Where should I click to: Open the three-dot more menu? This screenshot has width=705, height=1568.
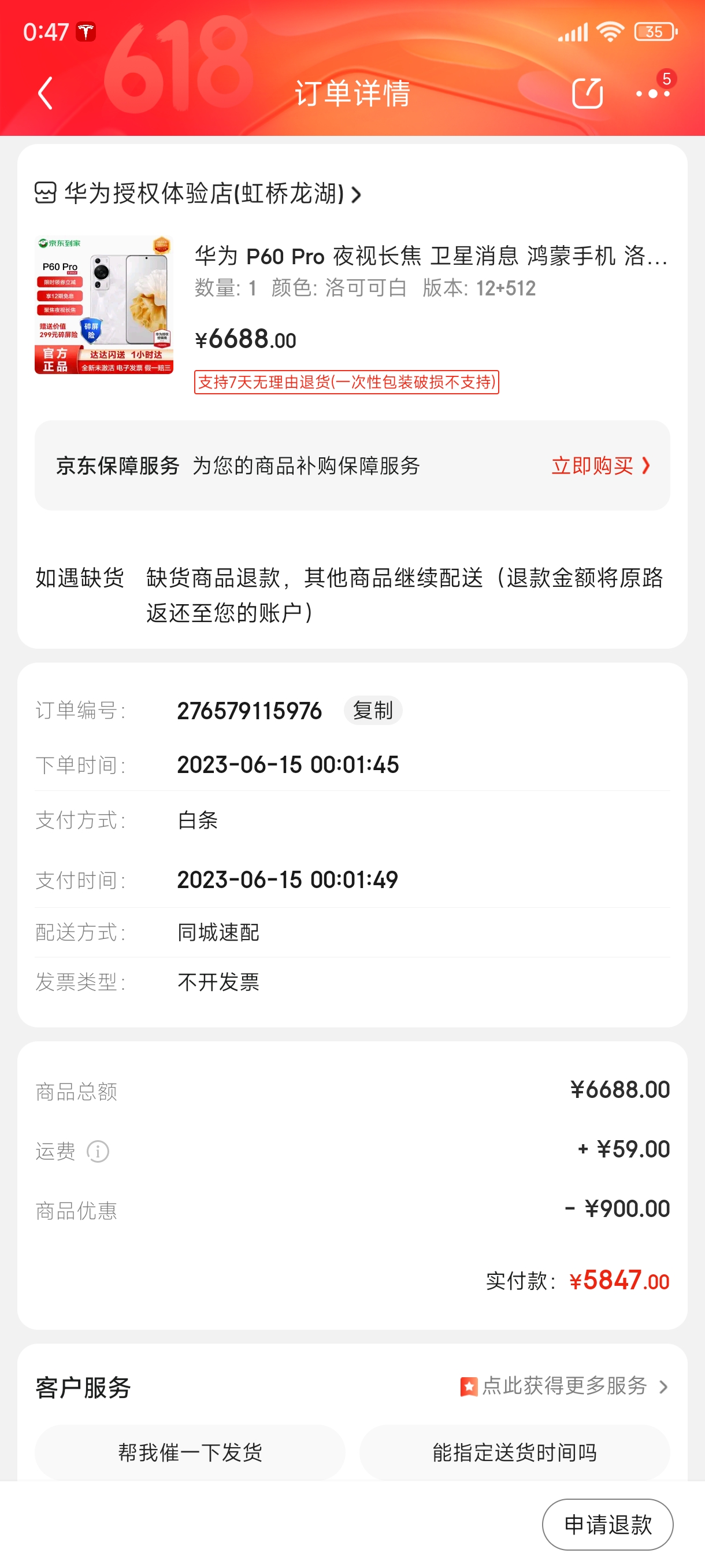(652, 93)
